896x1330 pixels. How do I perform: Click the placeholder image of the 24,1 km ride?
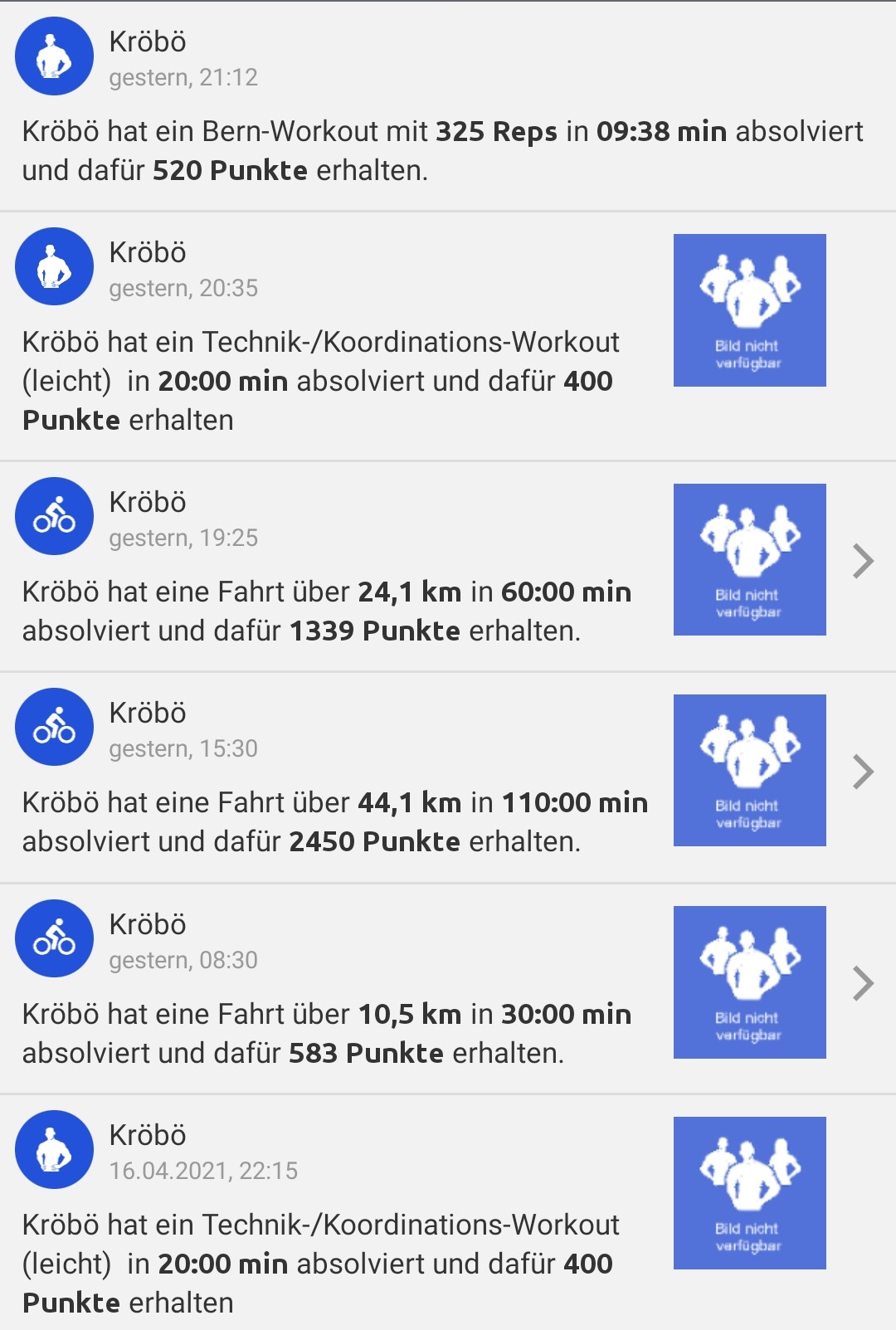[749, 558]
